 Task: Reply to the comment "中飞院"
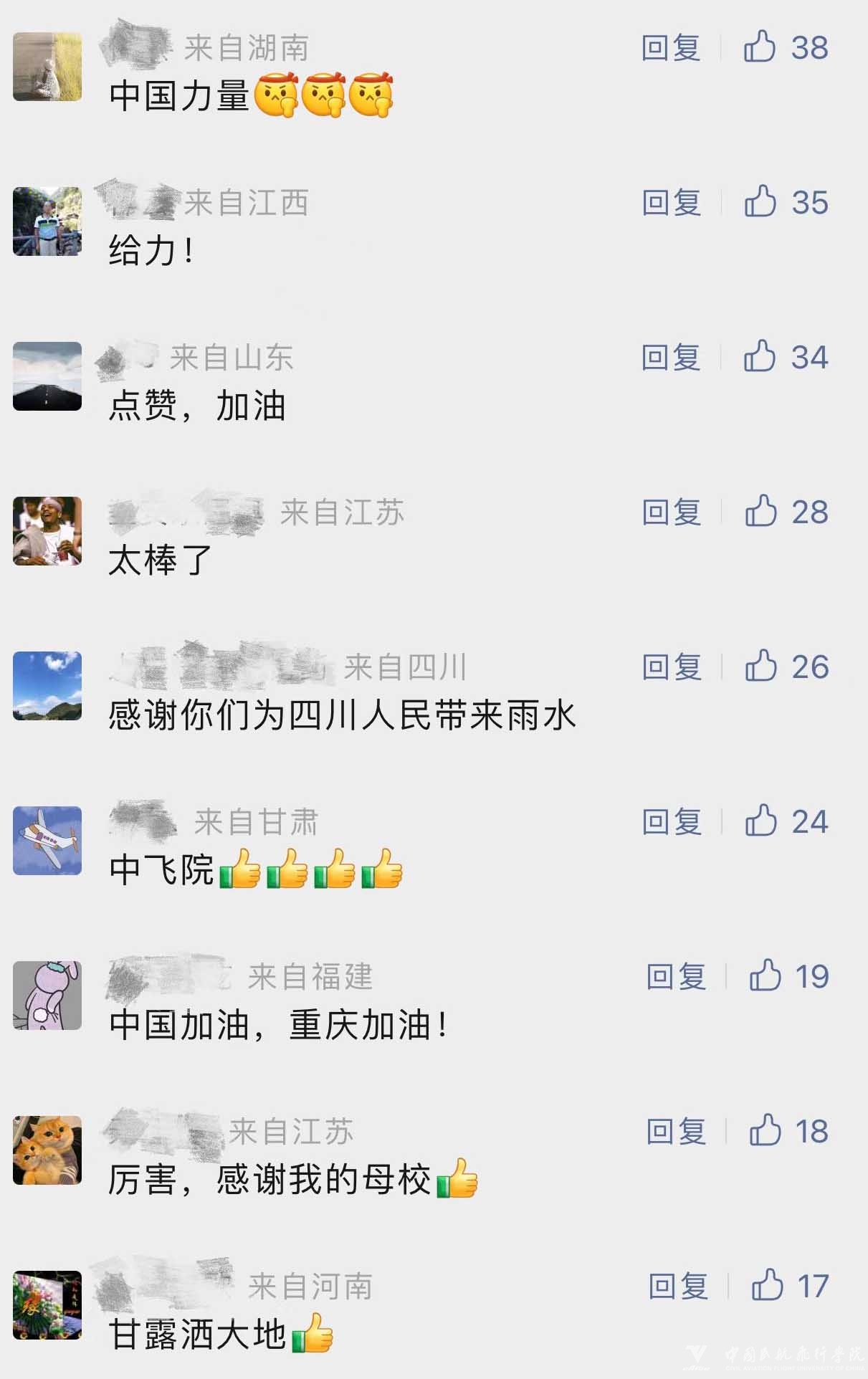click(671, 822)
